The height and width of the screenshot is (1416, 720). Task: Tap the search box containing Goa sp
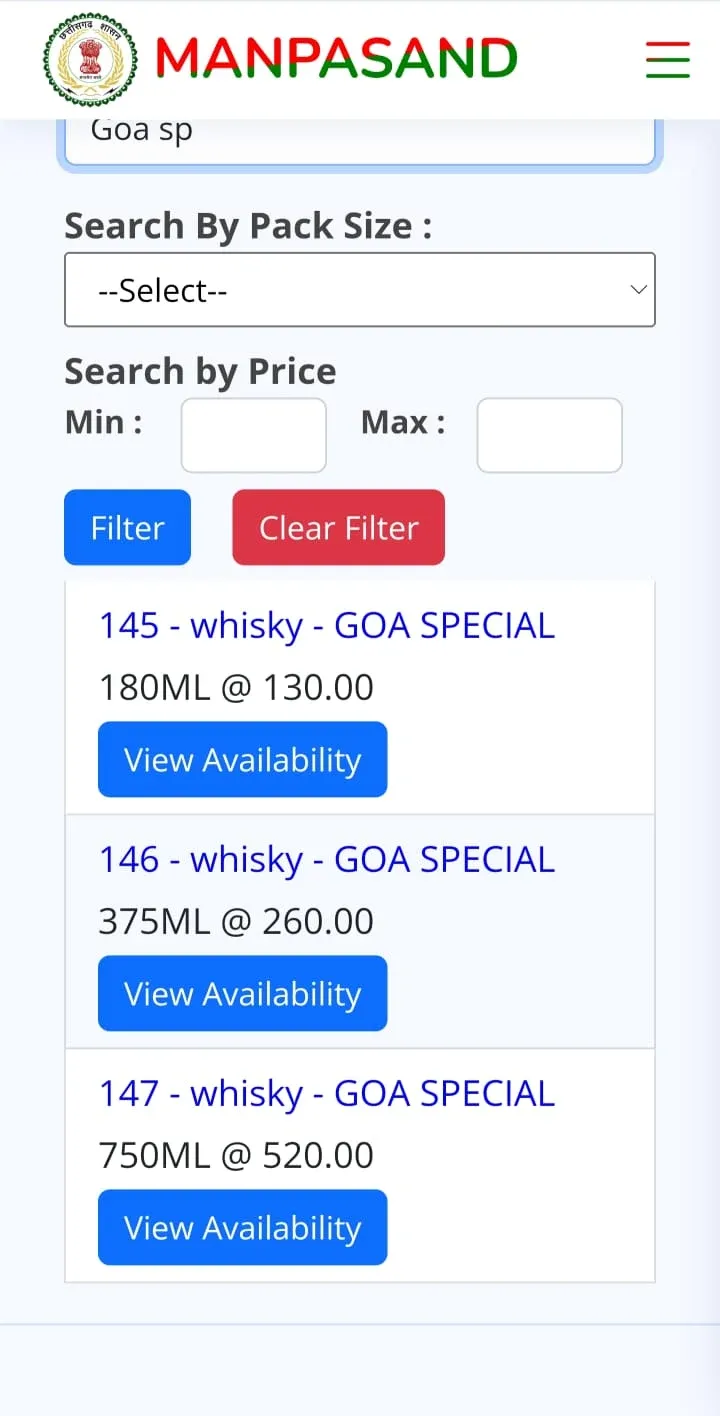359,138
